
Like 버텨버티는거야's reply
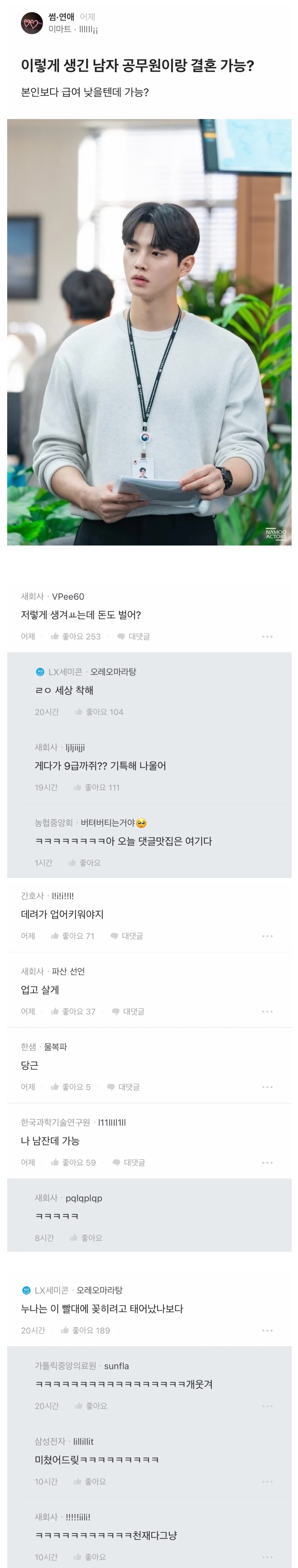[x=85, y=863]
